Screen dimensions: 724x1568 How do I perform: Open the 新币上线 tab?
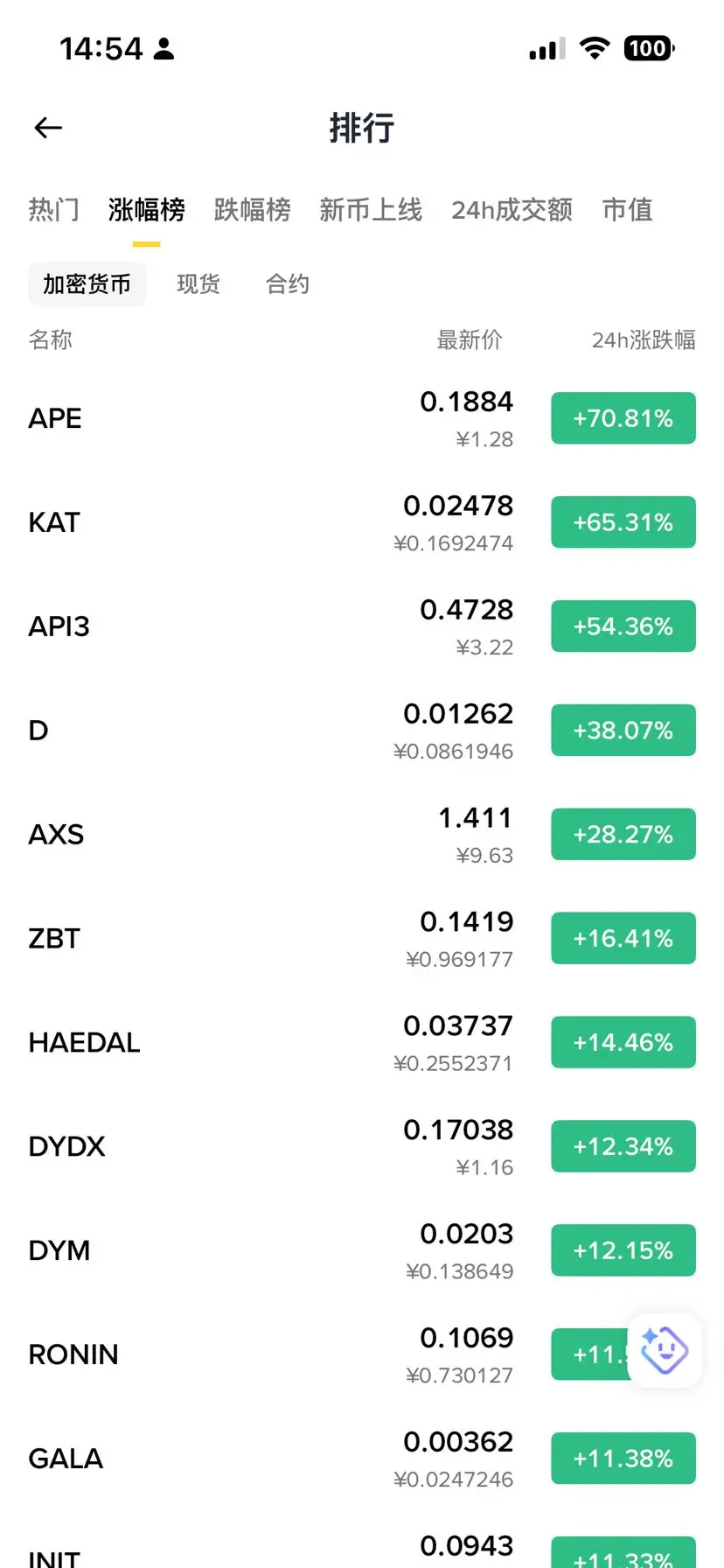(x=371, y=210)
